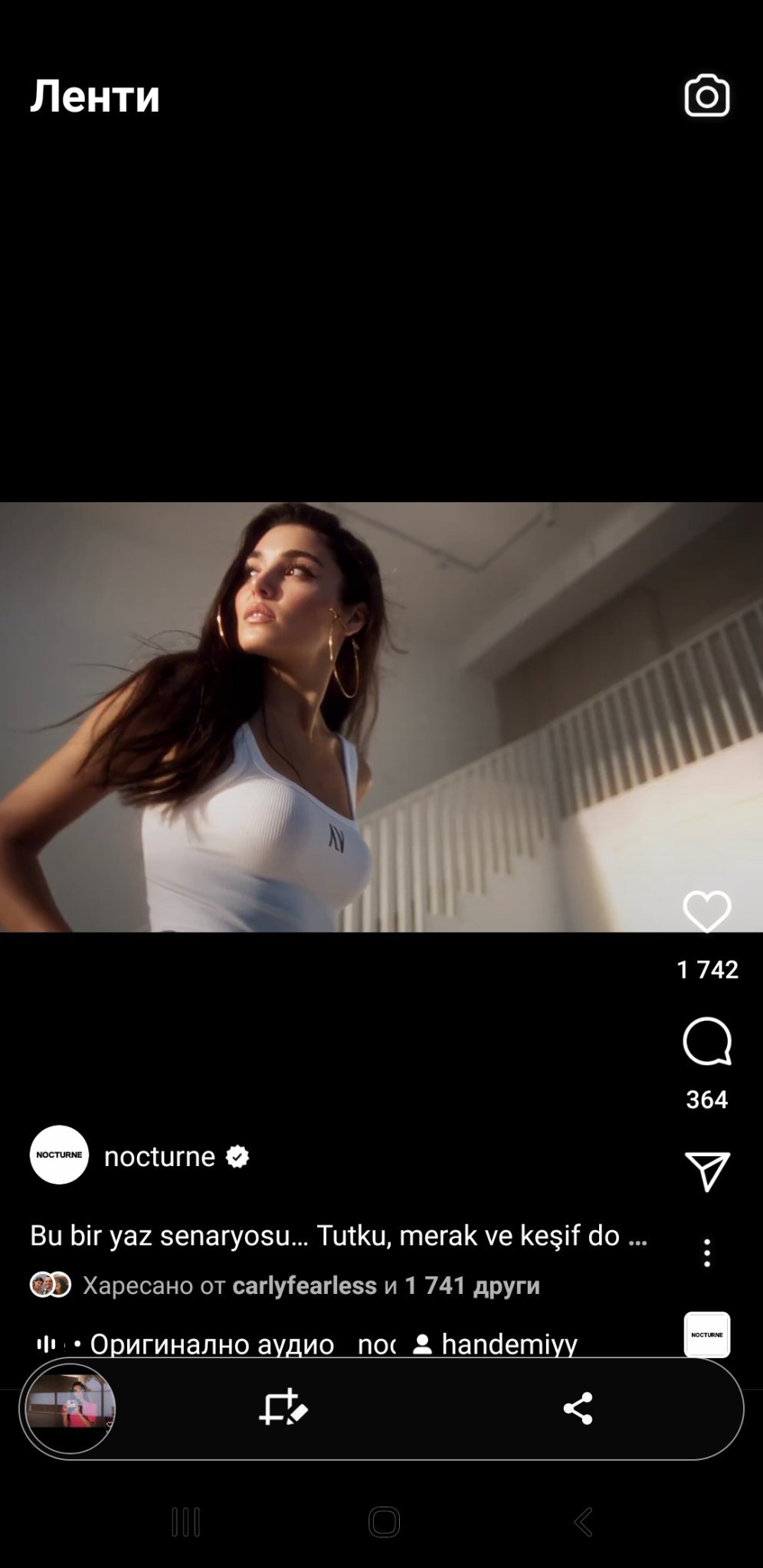The height and width of the screenshot is (1568, 763).
Task: Open the nocturne profile picture
Action: click(x=59, y=1155)
